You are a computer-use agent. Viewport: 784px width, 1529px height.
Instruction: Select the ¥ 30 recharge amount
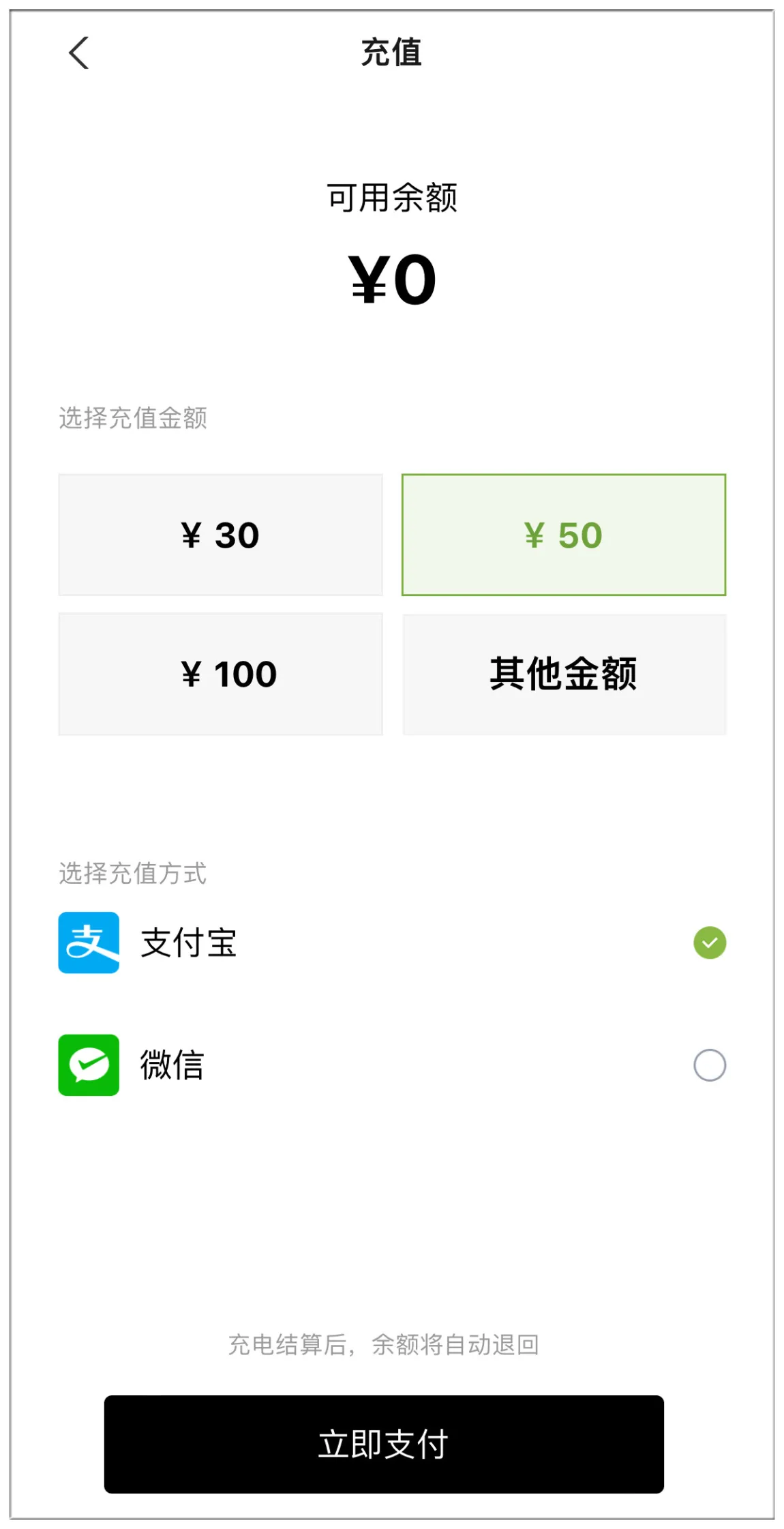pos(220,535)
